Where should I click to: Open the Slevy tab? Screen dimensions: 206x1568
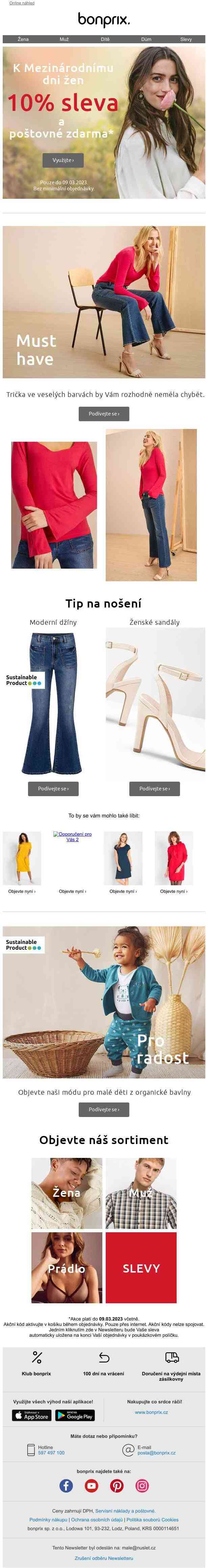click(186, 39)
